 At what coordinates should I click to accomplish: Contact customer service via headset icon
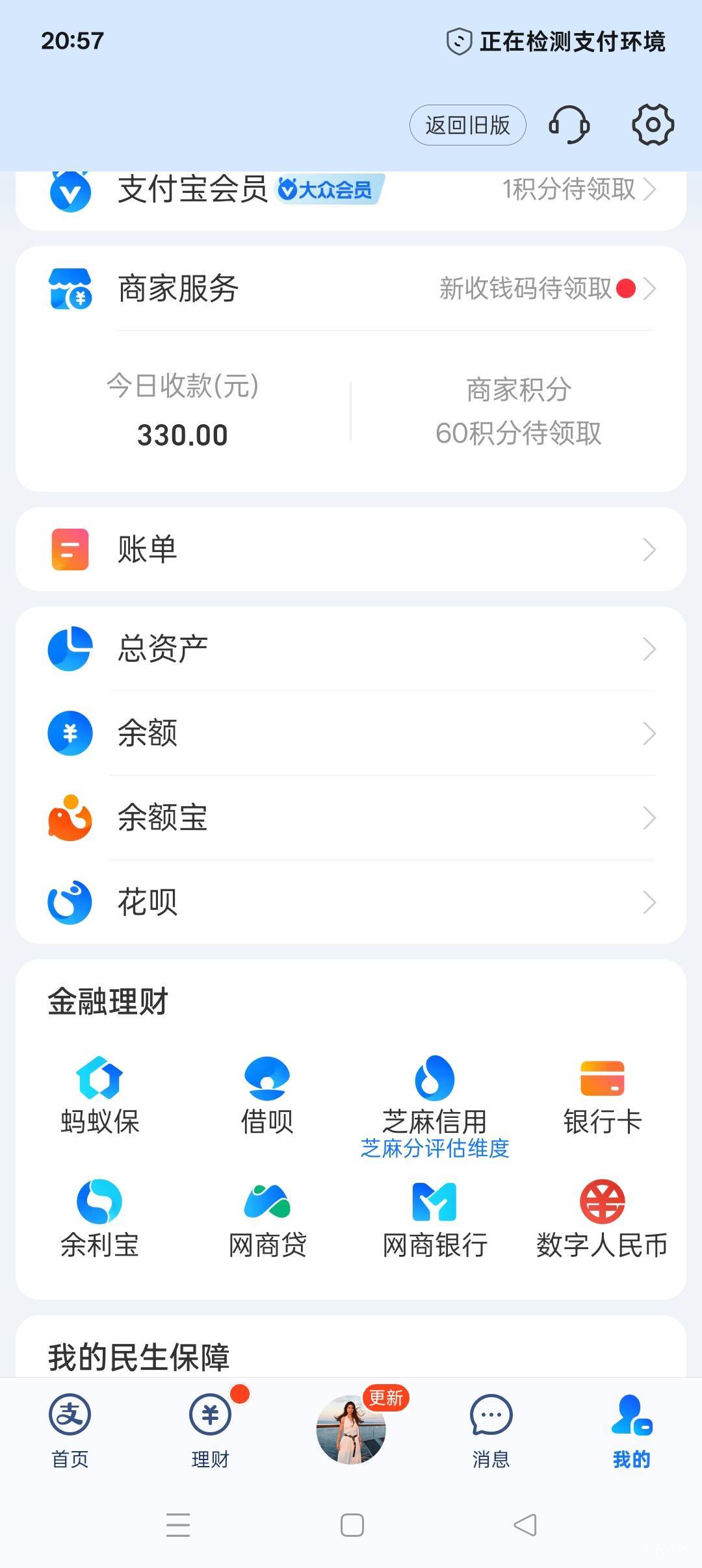[569, 124]
